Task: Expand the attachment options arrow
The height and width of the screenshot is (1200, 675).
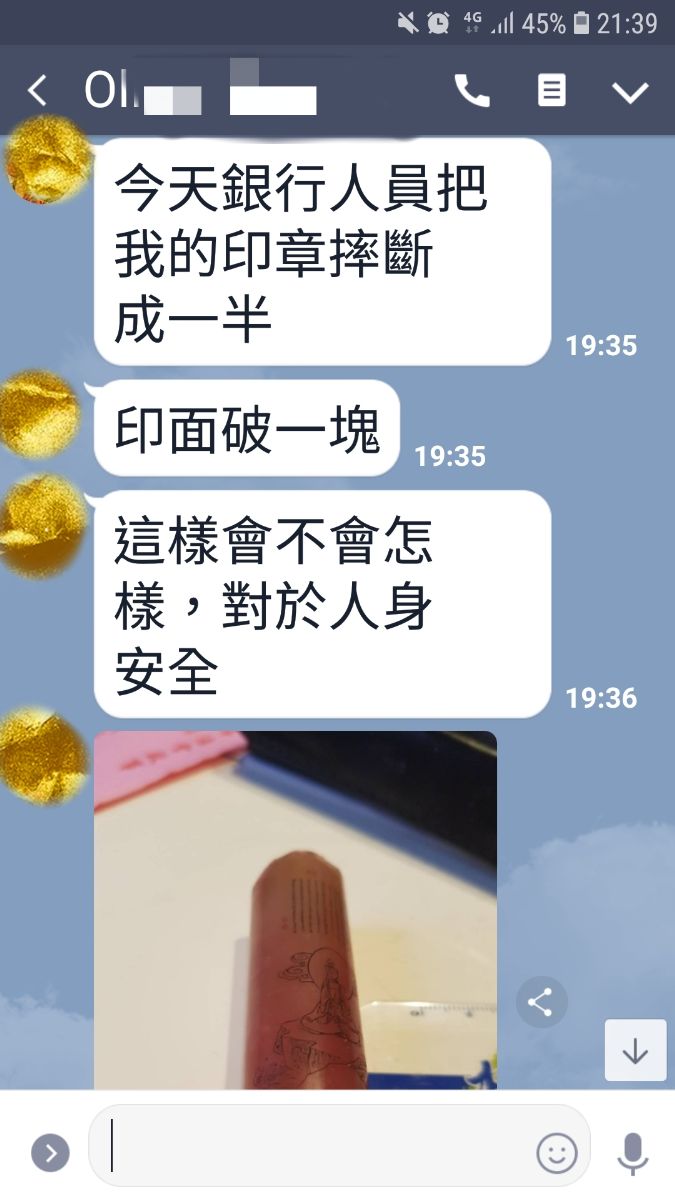Action: click(50, 1153)
